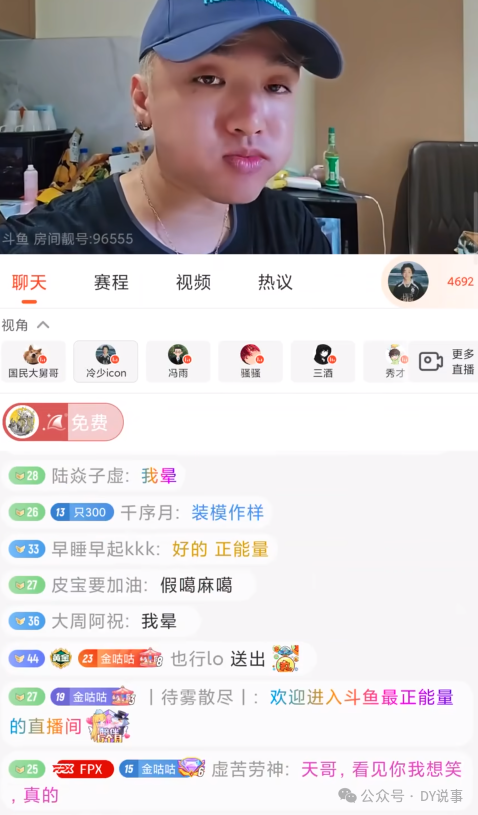Tap the live video player
Viewport: 478px width, 815px height.
239,127
